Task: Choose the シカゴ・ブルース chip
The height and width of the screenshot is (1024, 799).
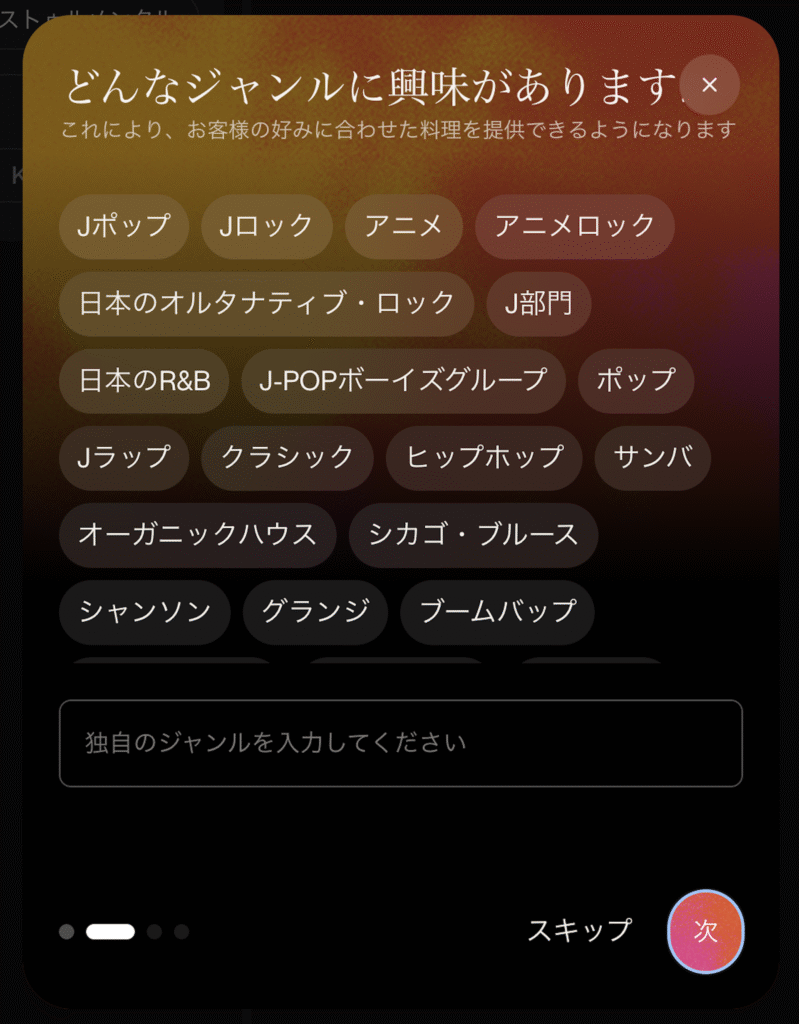Action: [x=473, y=534]
